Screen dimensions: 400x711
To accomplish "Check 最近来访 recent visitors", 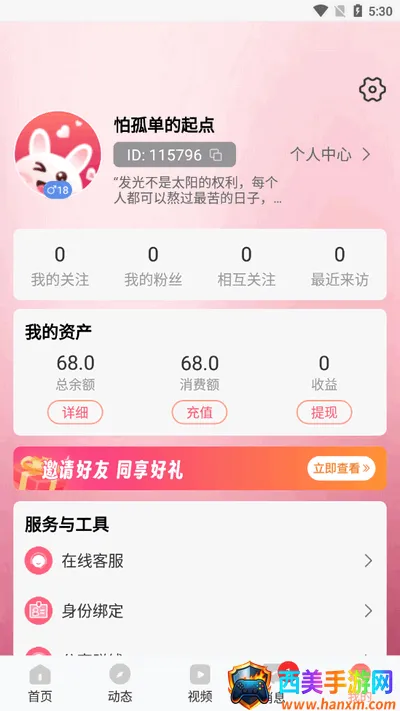I will (x=340, y=266).
